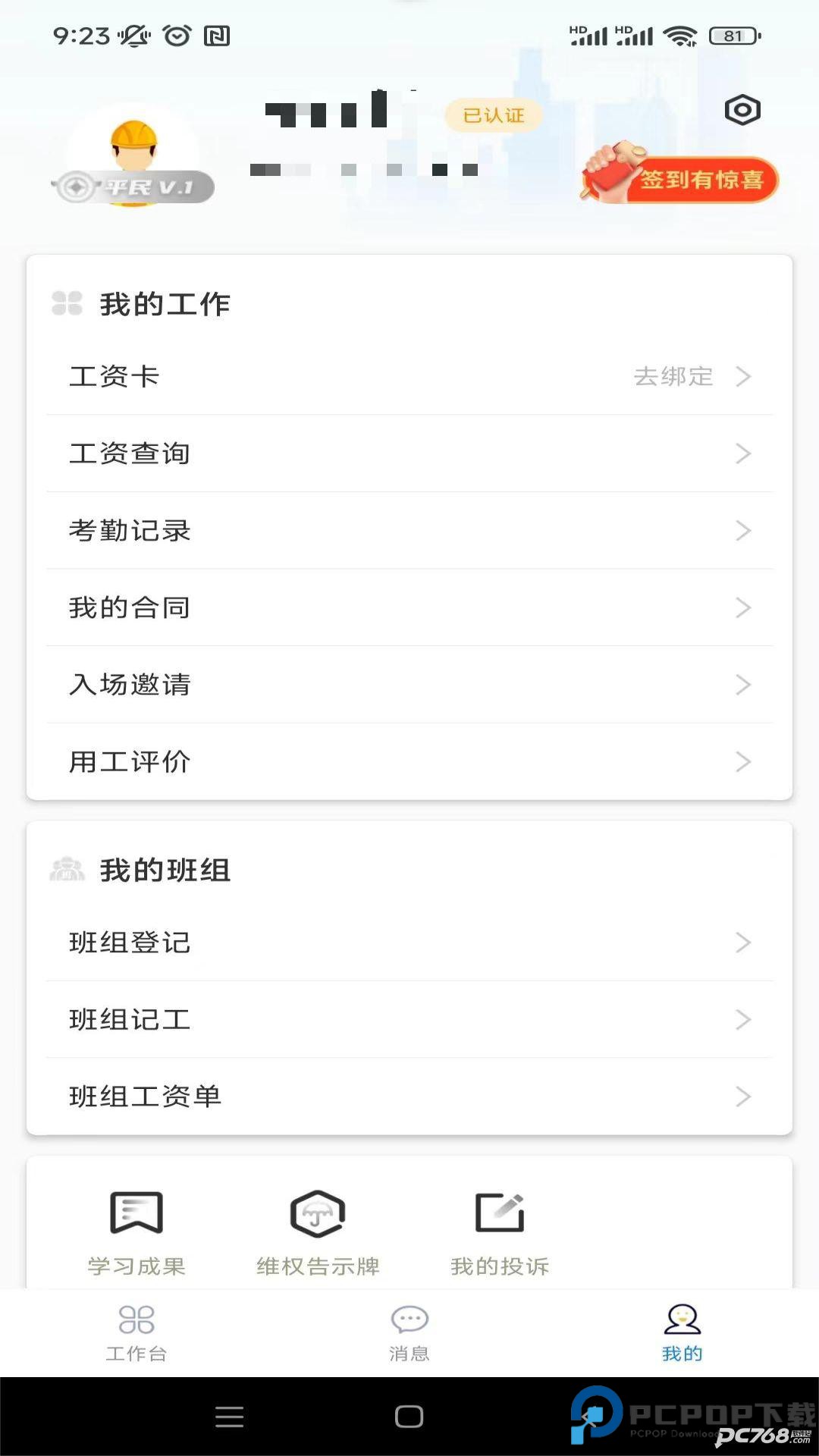Tap the 我的班组 team icon
The image size is (819, 1456).
[67, 869]
